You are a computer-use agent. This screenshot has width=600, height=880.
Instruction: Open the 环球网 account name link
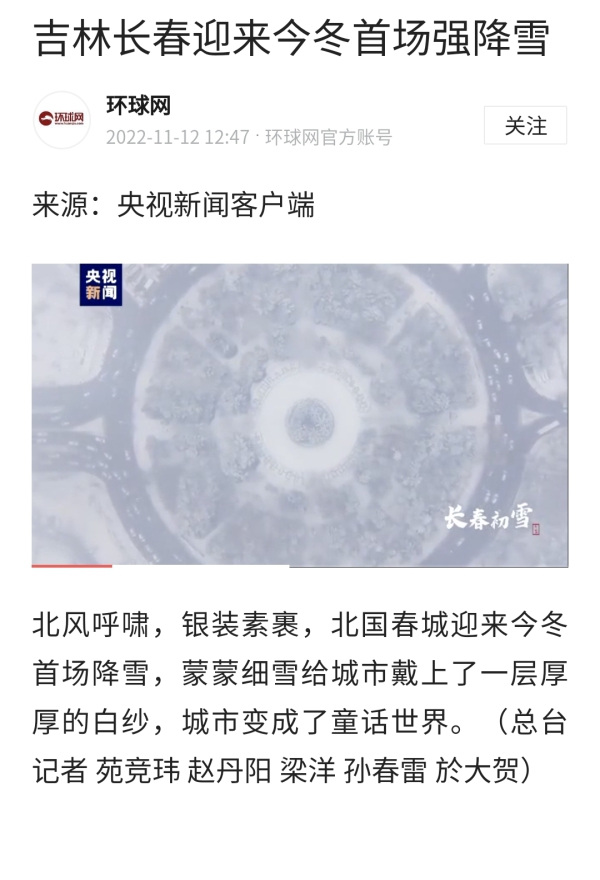(139, 105)
